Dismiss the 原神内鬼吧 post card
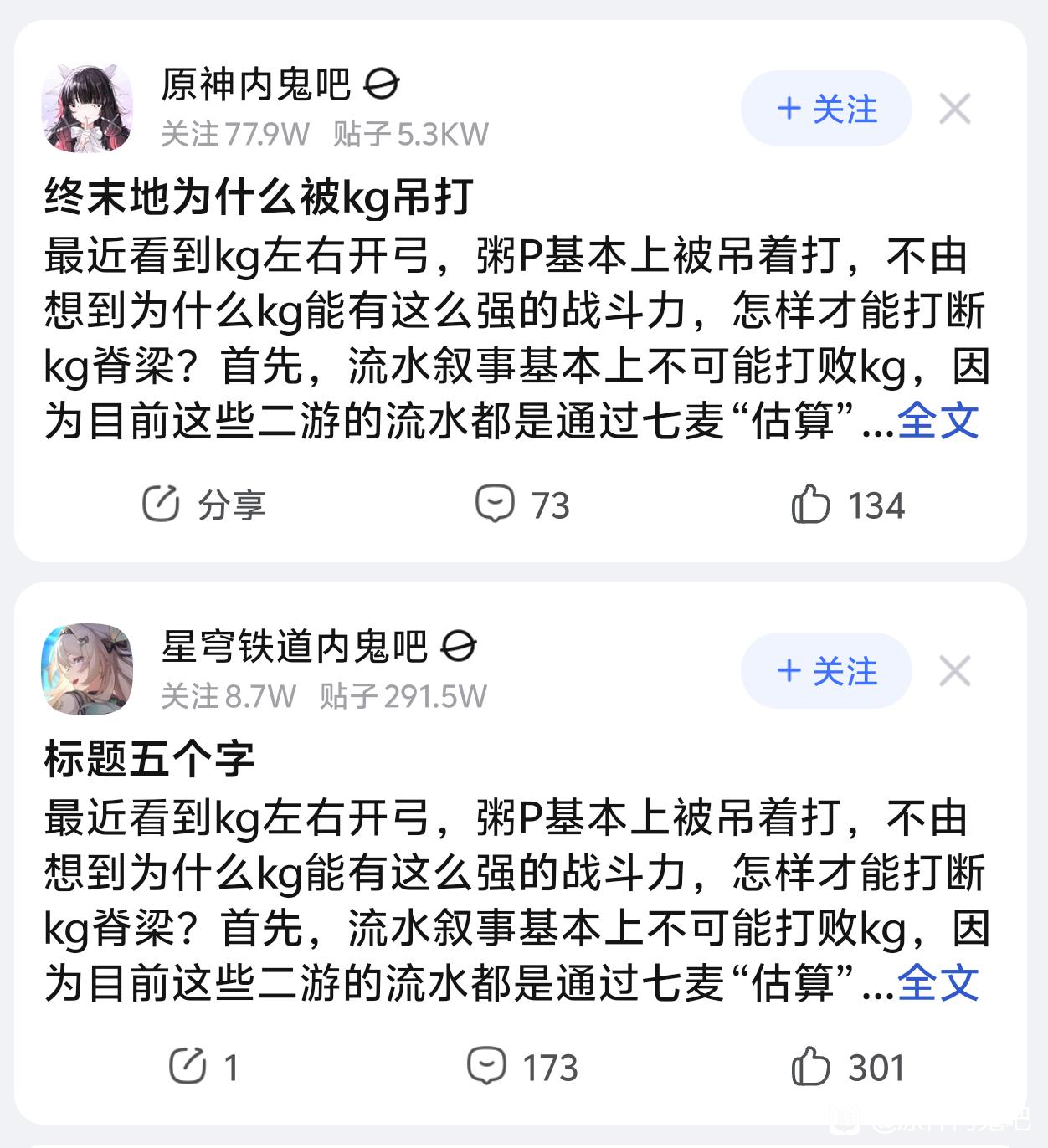Viewport: 1048px width, 1148px height. [954, 109]
